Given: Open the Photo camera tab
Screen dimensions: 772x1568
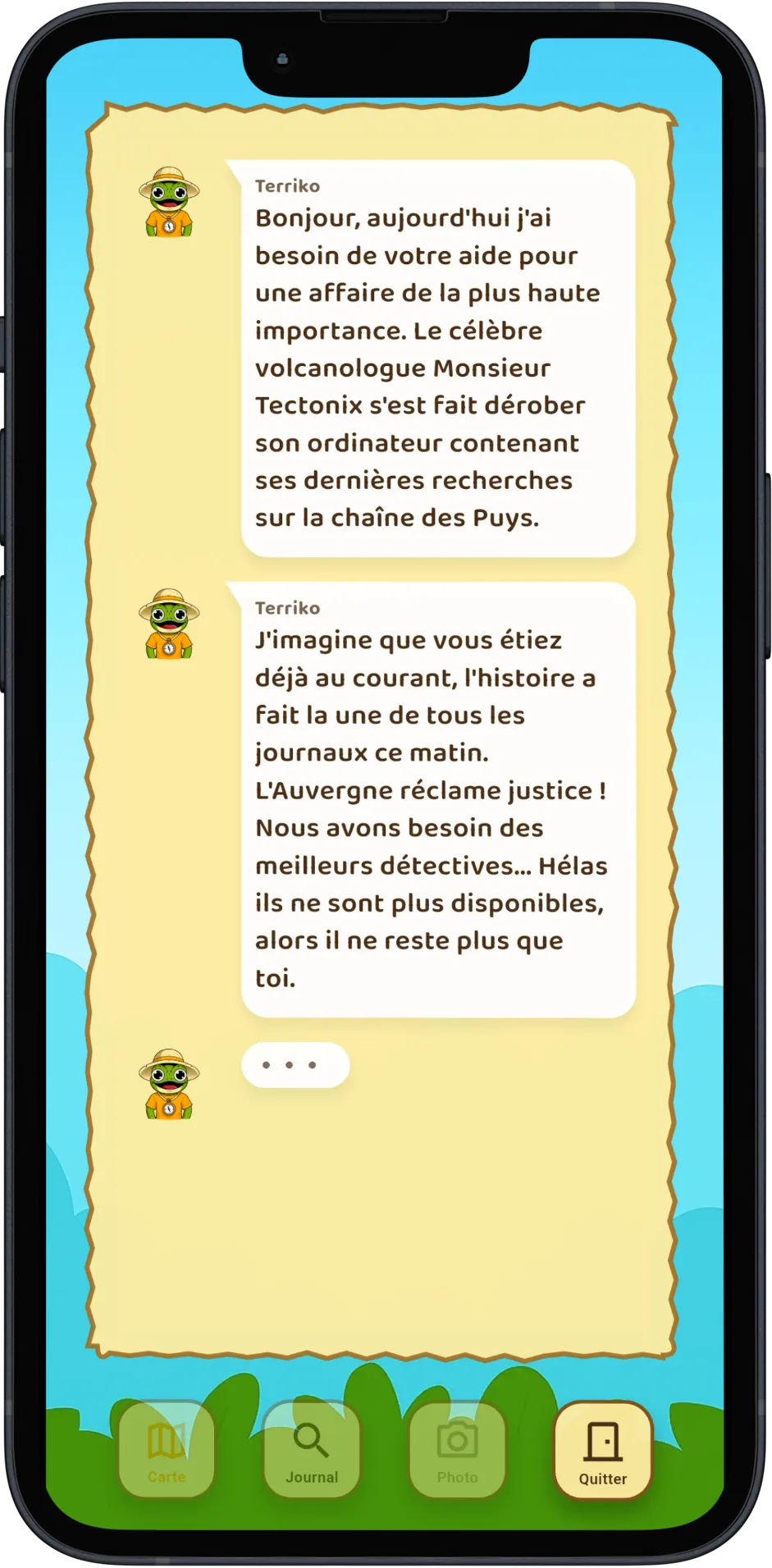Looking at the screenshot, I should pyautogui.click(x=457, y=1450).
